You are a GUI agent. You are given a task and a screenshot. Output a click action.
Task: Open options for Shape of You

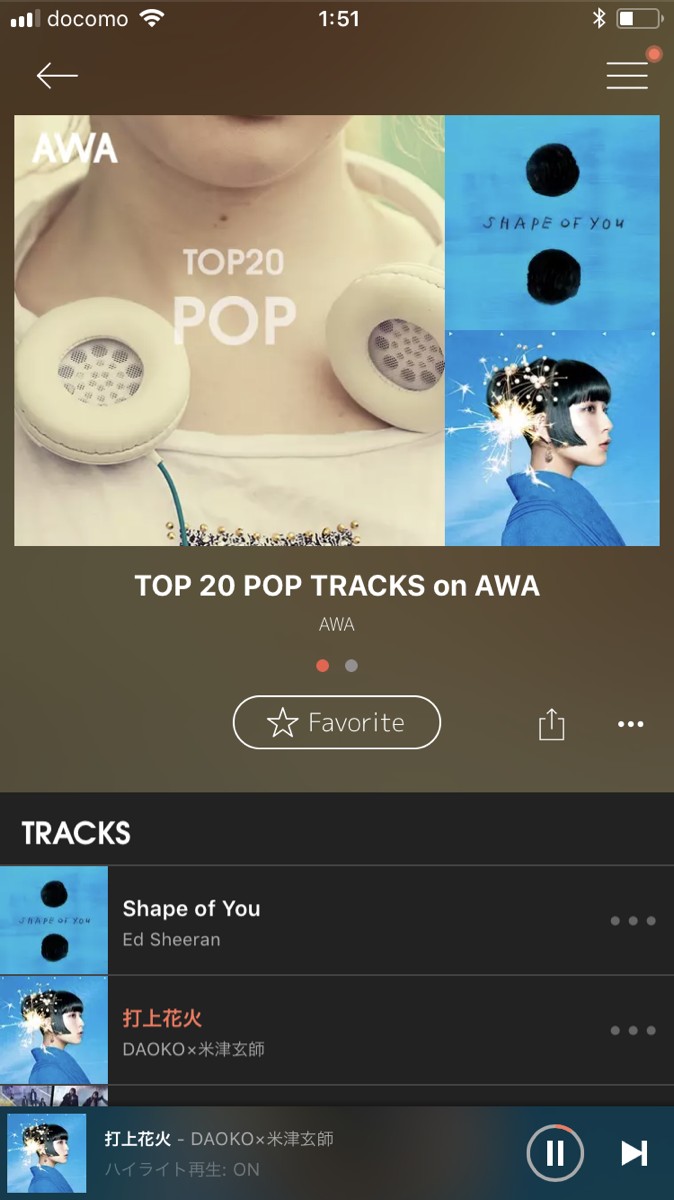[x=633, y=921]
